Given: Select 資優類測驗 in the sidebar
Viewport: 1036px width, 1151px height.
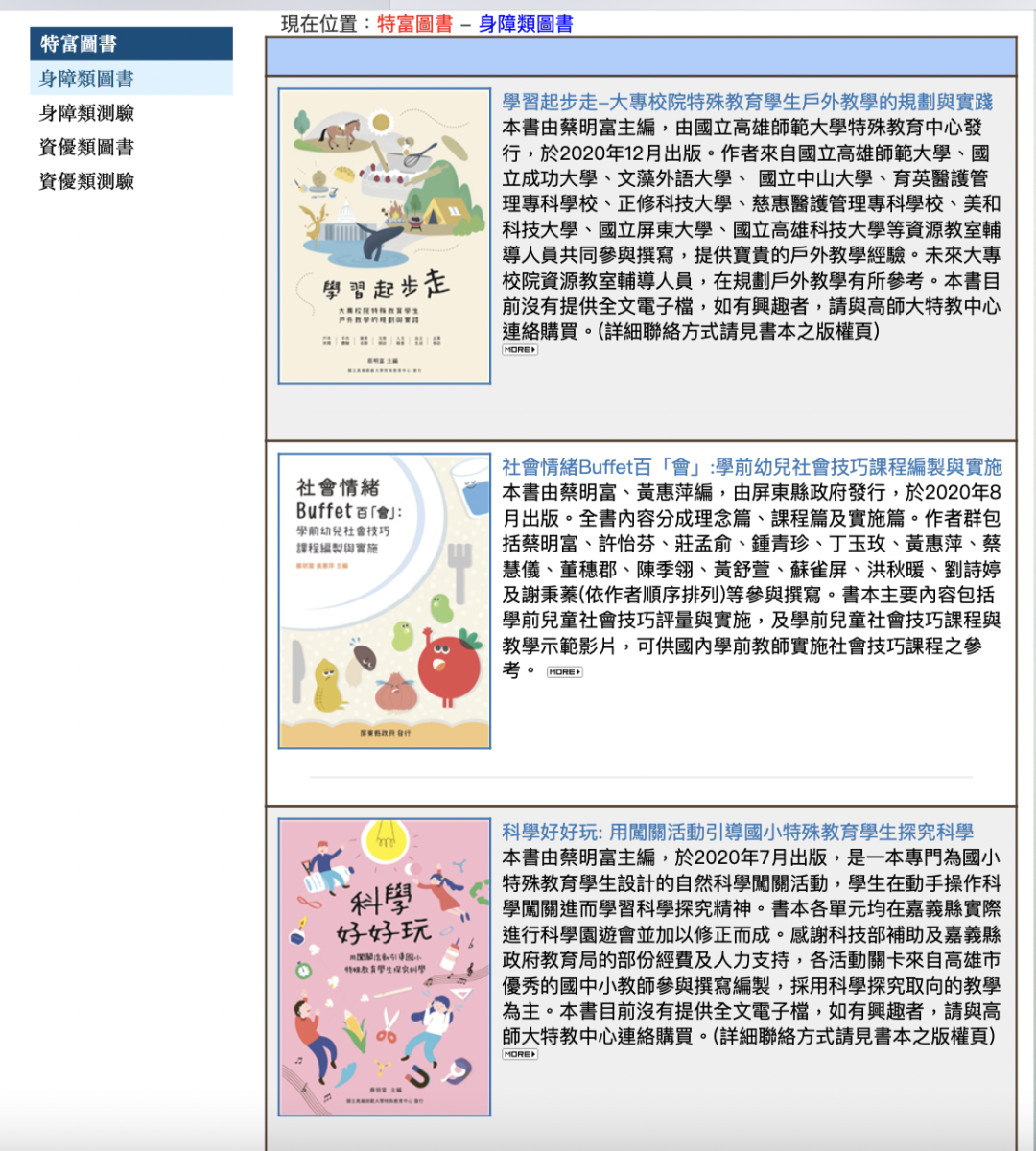Looking at the screenshot, I should (86, 181).
